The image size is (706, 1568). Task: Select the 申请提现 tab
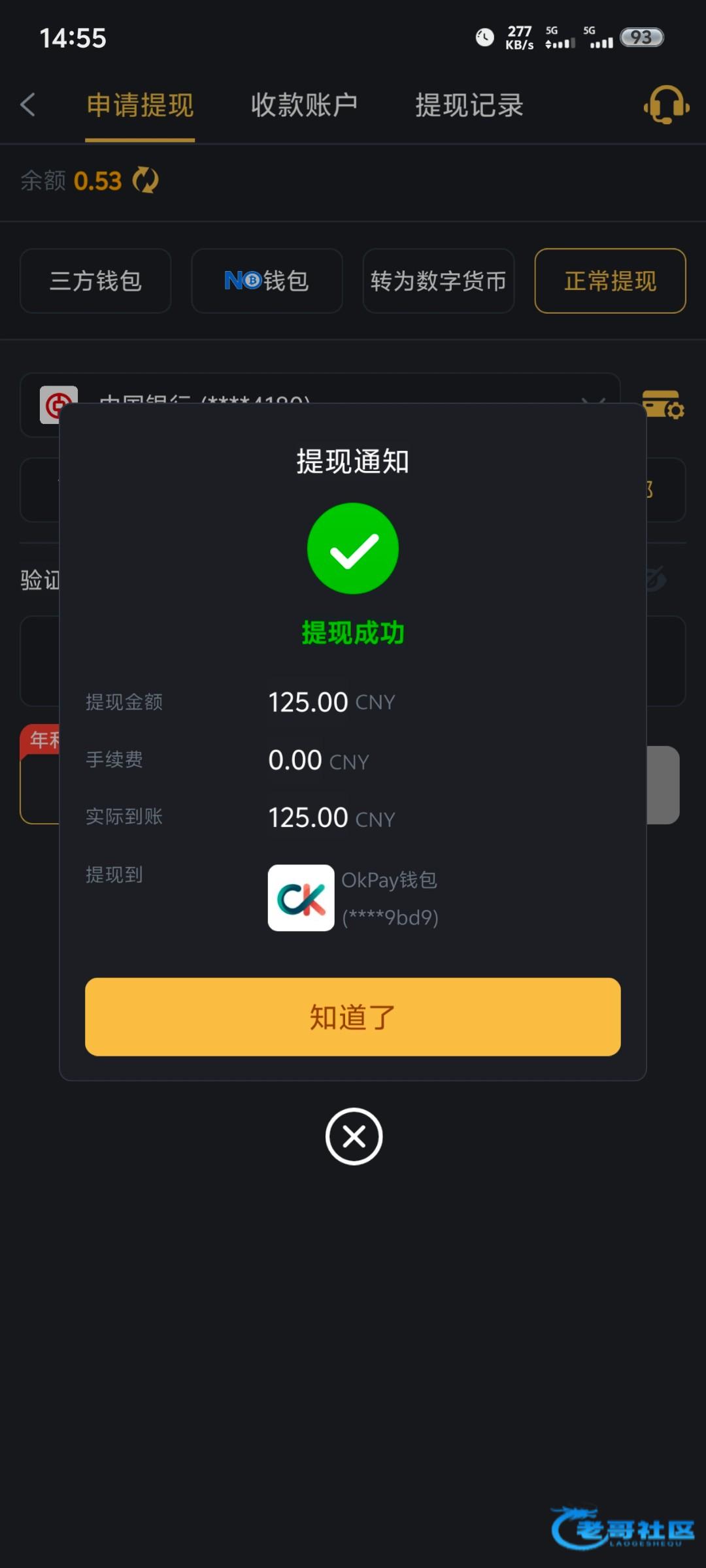click(x=140, y=105)
